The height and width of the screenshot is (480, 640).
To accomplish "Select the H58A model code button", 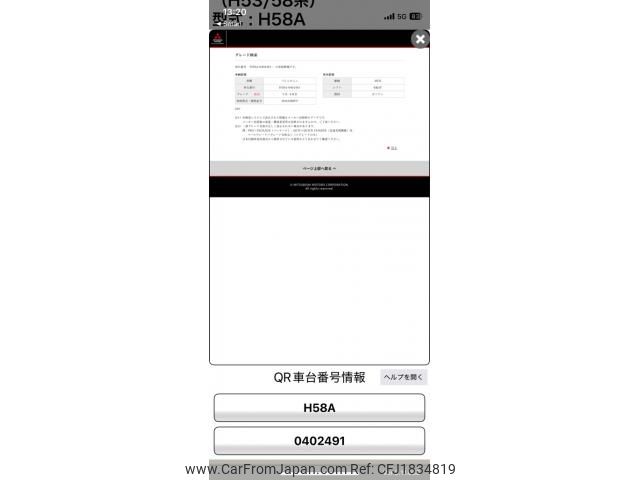I will pos(319,408).
